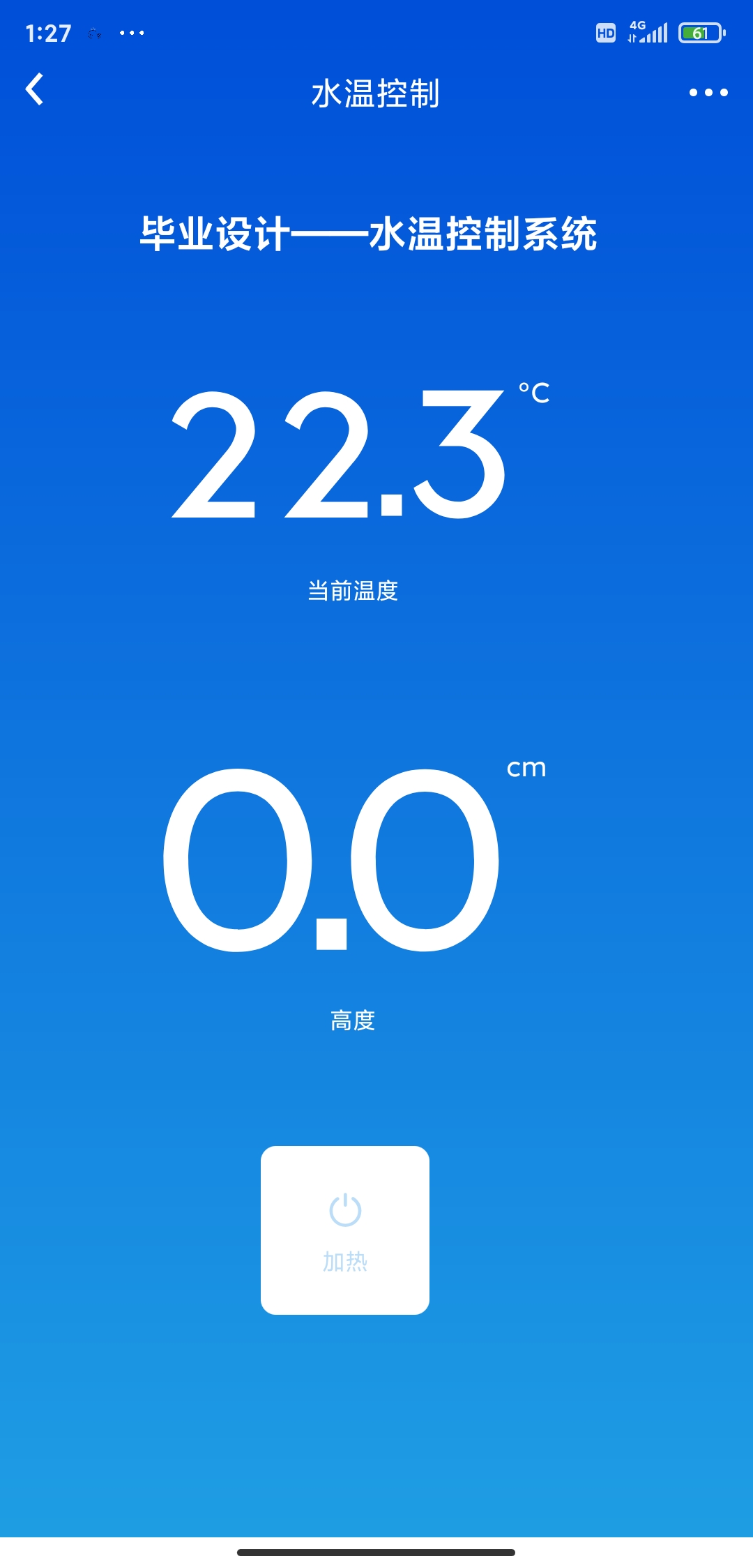753x1568 pixels.
Task: Toggle the 加热 heating power button
Action: pos(345,1230)
